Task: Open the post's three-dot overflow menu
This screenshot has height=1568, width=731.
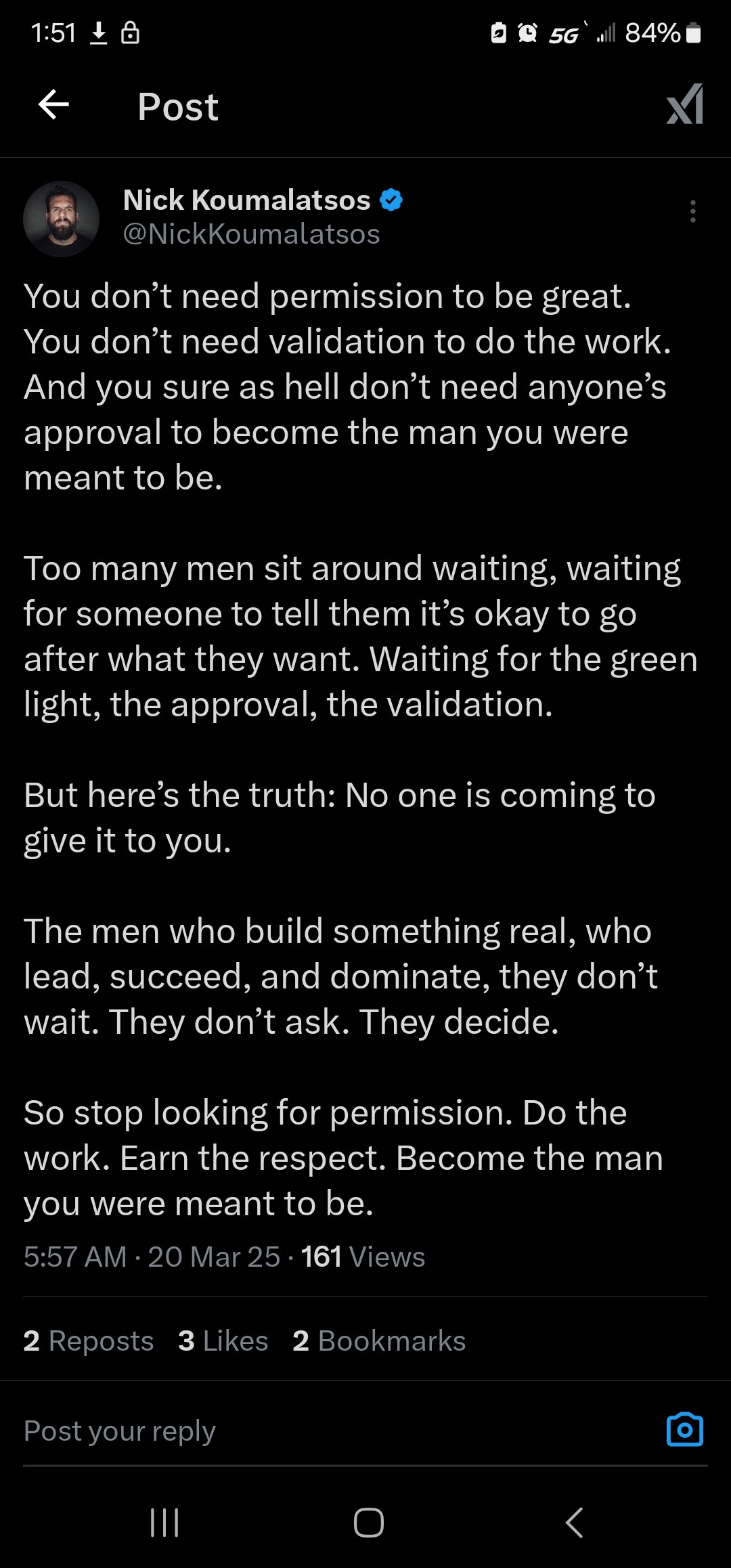Action: pos(692,211)
